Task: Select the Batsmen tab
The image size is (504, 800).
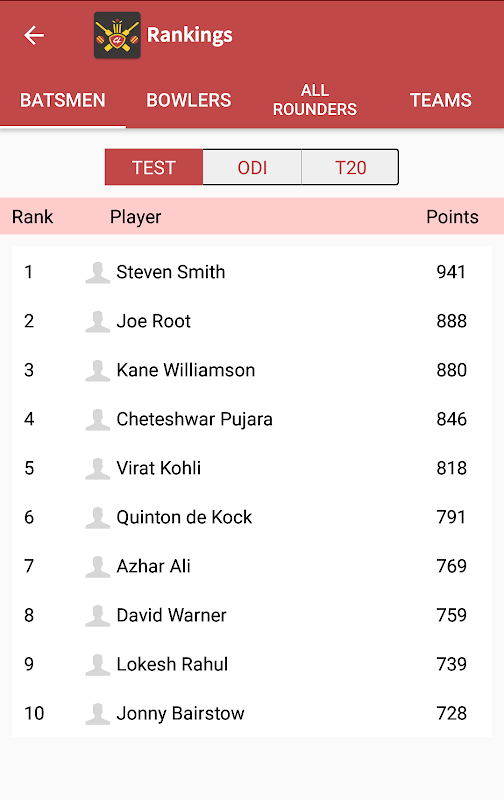Action: [x=63, y=100]
